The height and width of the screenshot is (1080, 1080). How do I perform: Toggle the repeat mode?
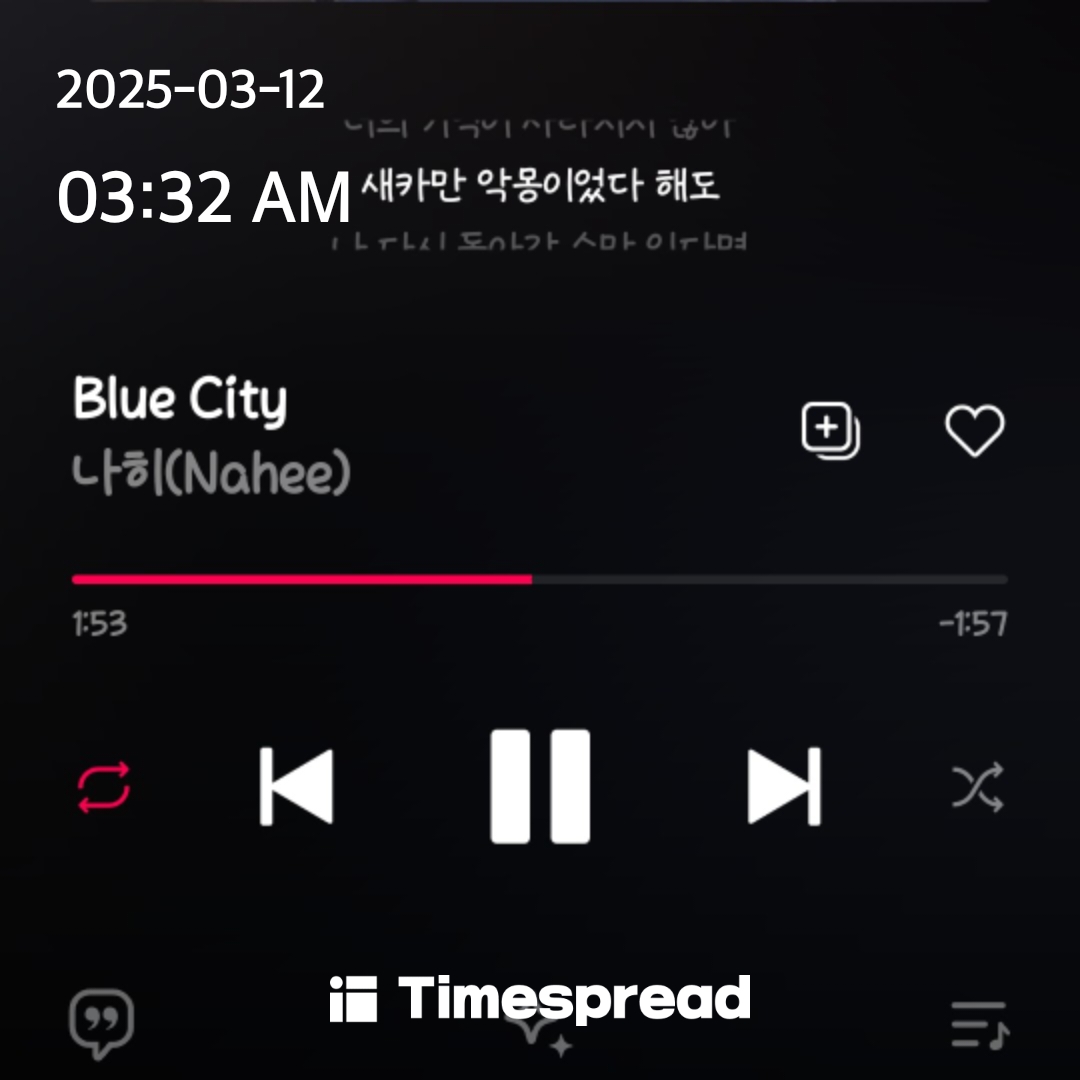click(x=104, y=787)
